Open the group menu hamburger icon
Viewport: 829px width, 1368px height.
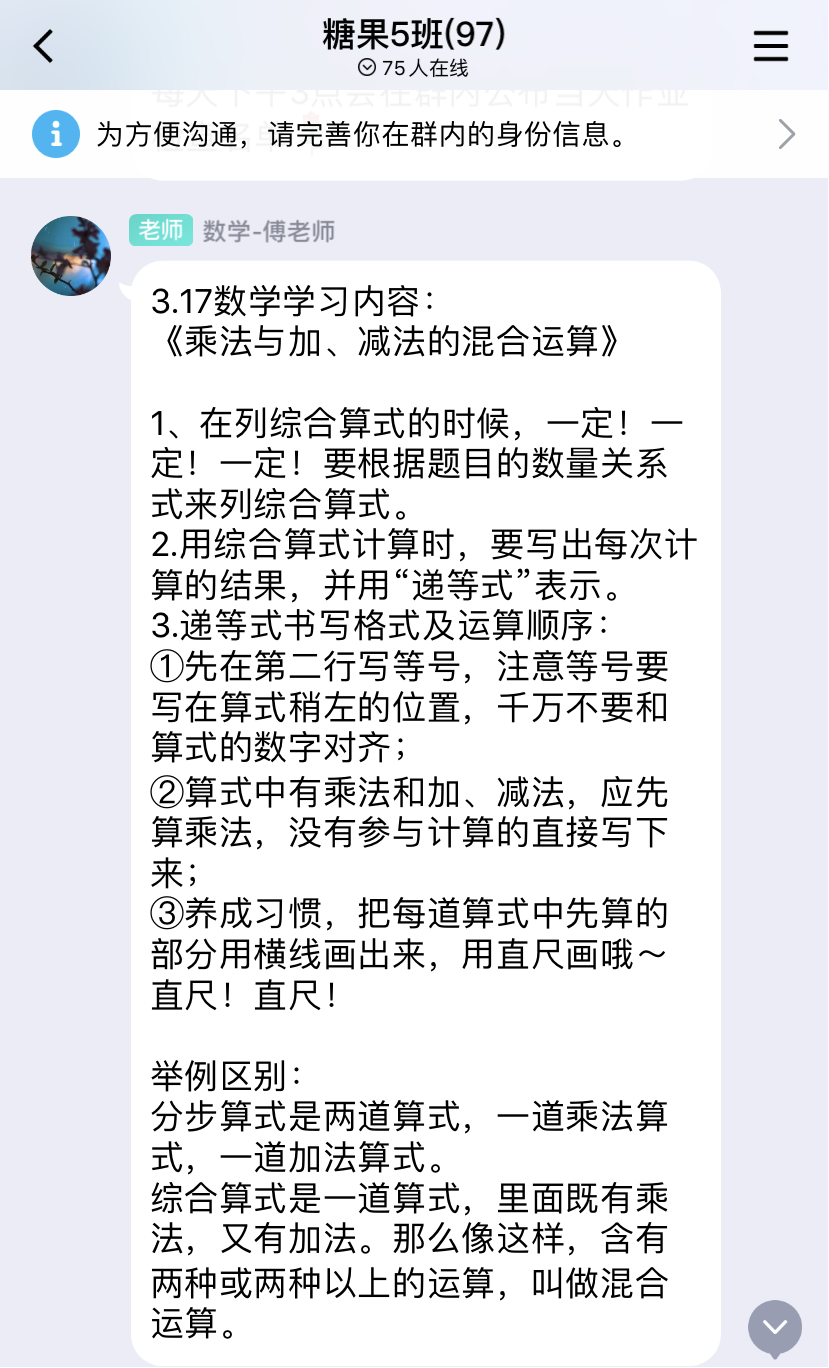[x=770, y=46]
